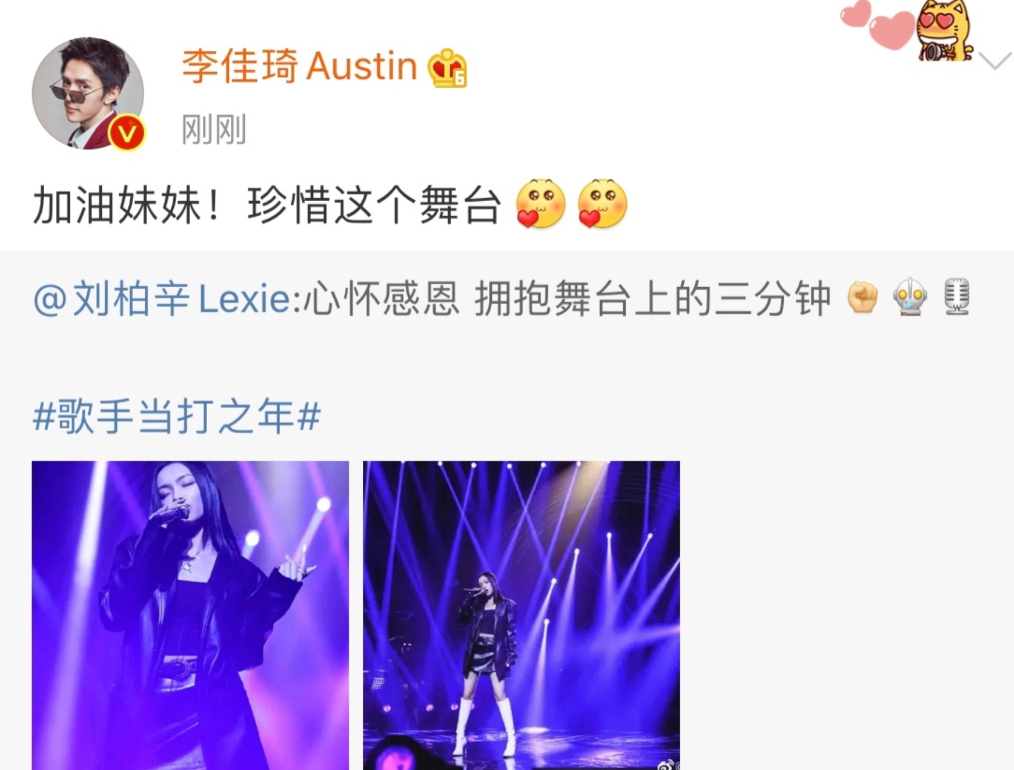Open the 李佳琦 Austin username link
Image resolution: width=1014 pixels, height=770 pixels.
tap(299, 68)
